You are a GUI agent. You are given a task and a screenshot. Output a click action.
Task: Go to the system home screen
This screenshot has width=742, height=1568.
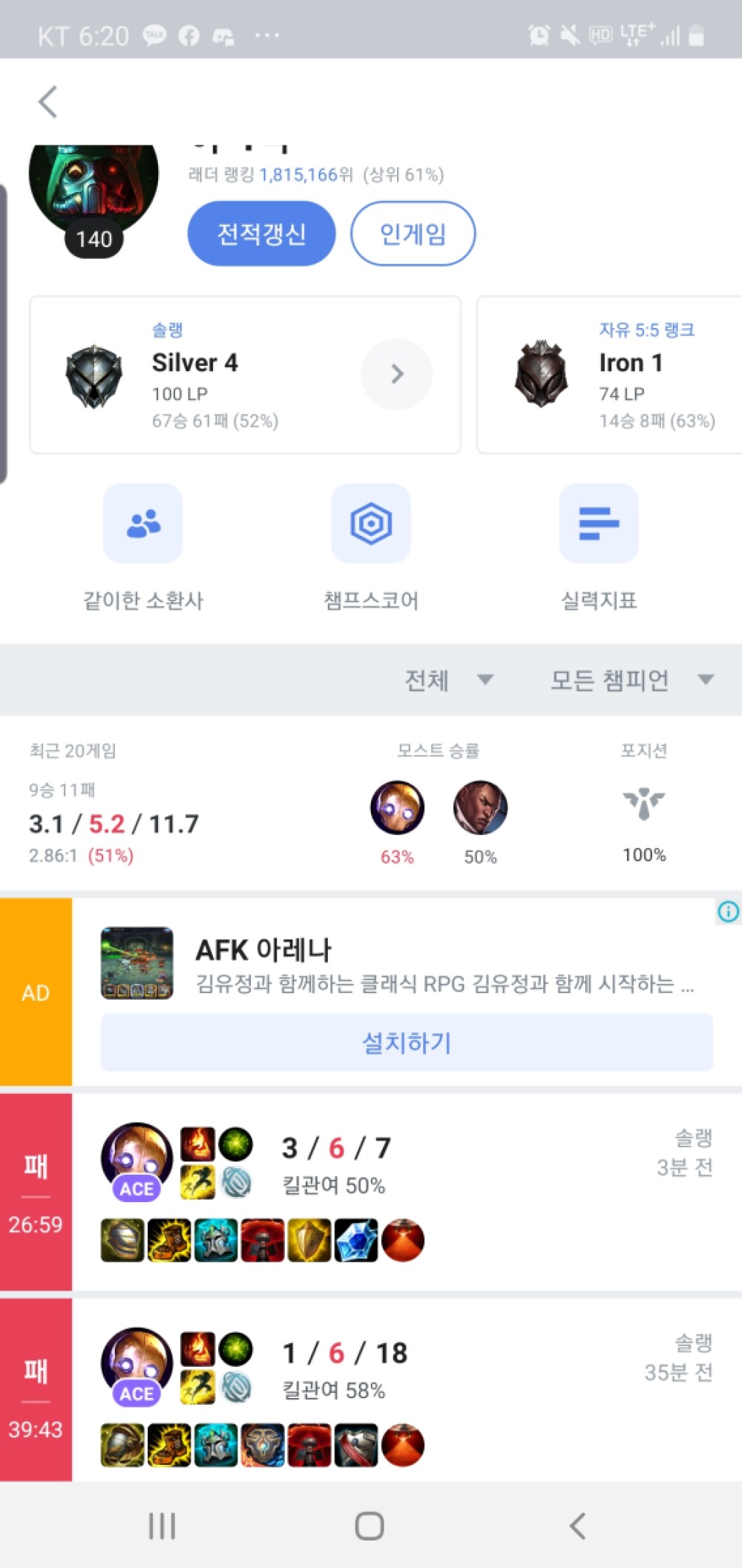click(370, 1526)
